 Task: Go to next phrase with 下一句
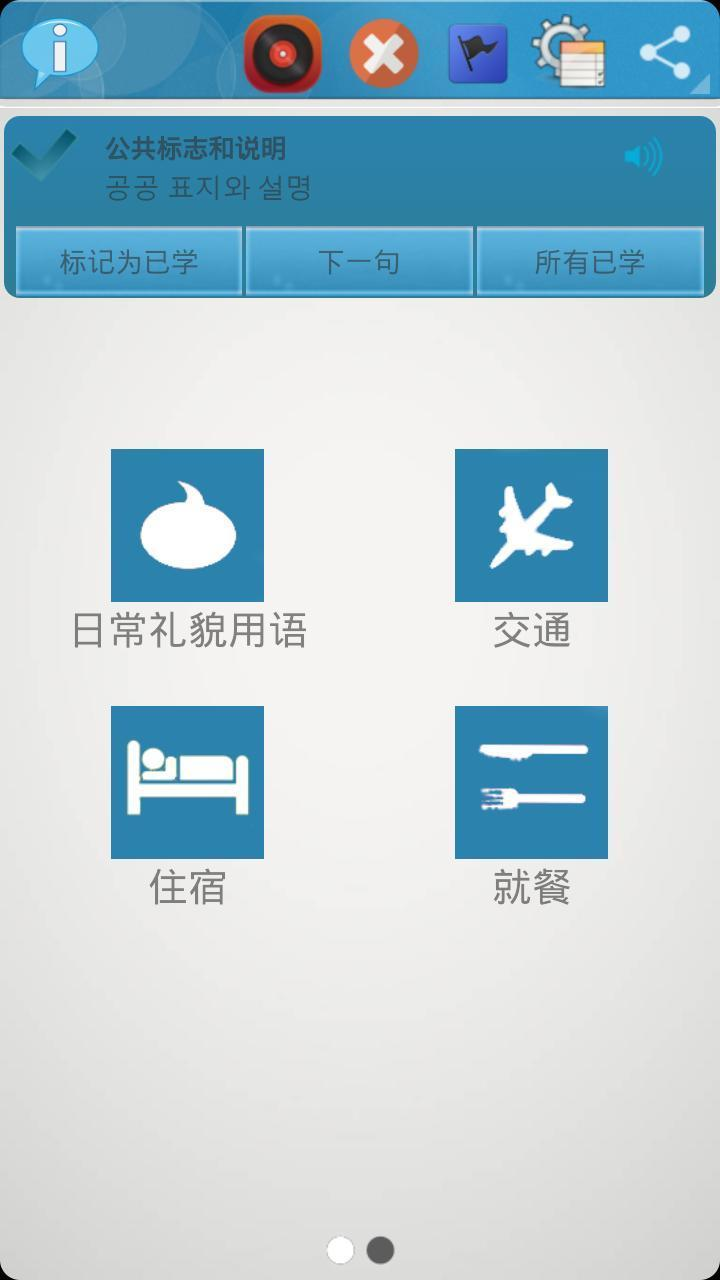(359, 262)
